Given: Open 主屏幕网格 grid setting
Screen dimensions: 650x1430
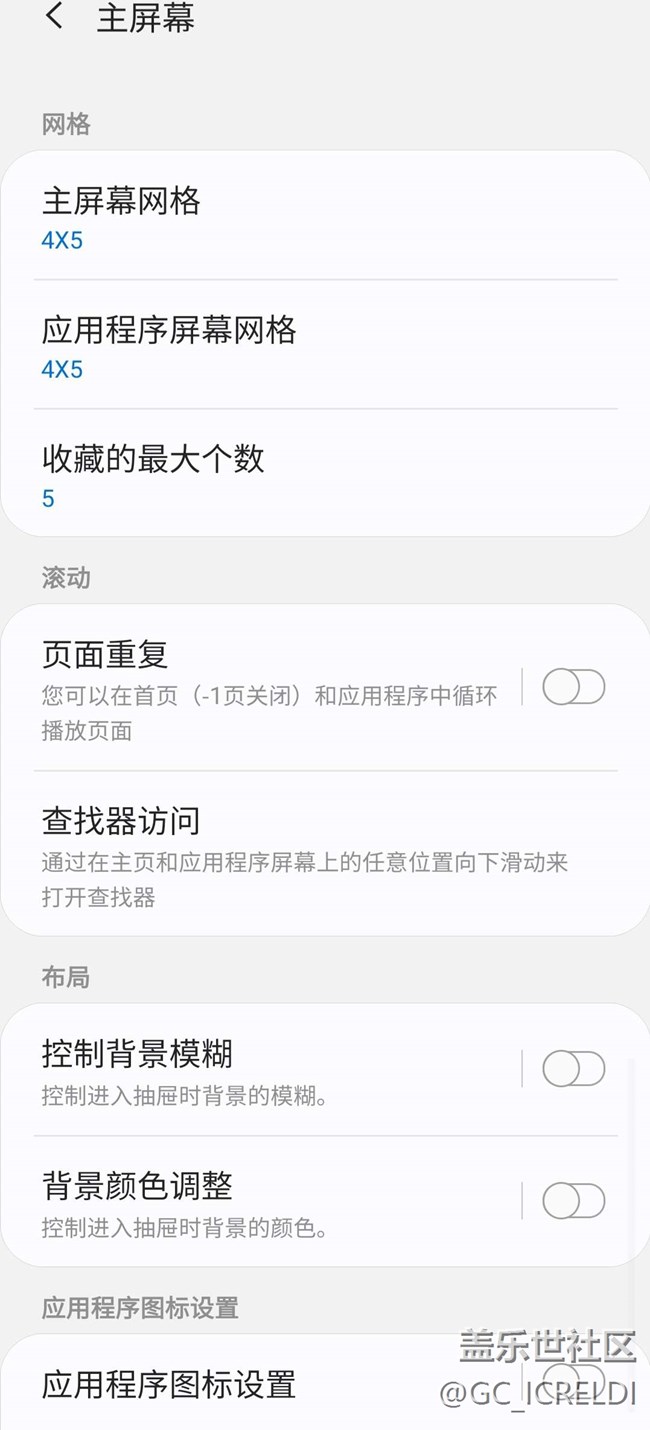Looking at the screenshot, I should coord(325,216).
